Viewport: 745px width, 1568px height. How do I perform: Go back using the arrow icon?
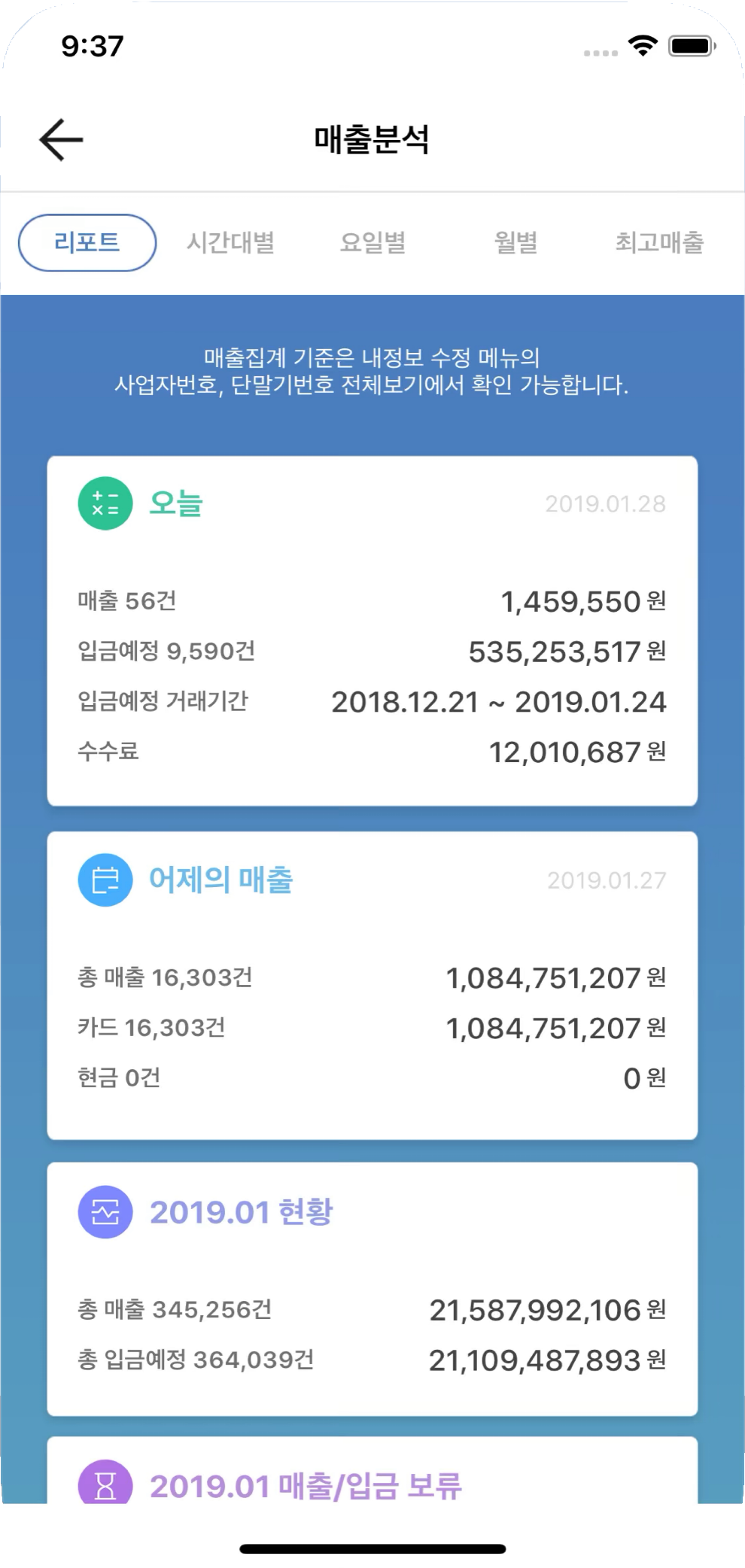click(61, 140)
